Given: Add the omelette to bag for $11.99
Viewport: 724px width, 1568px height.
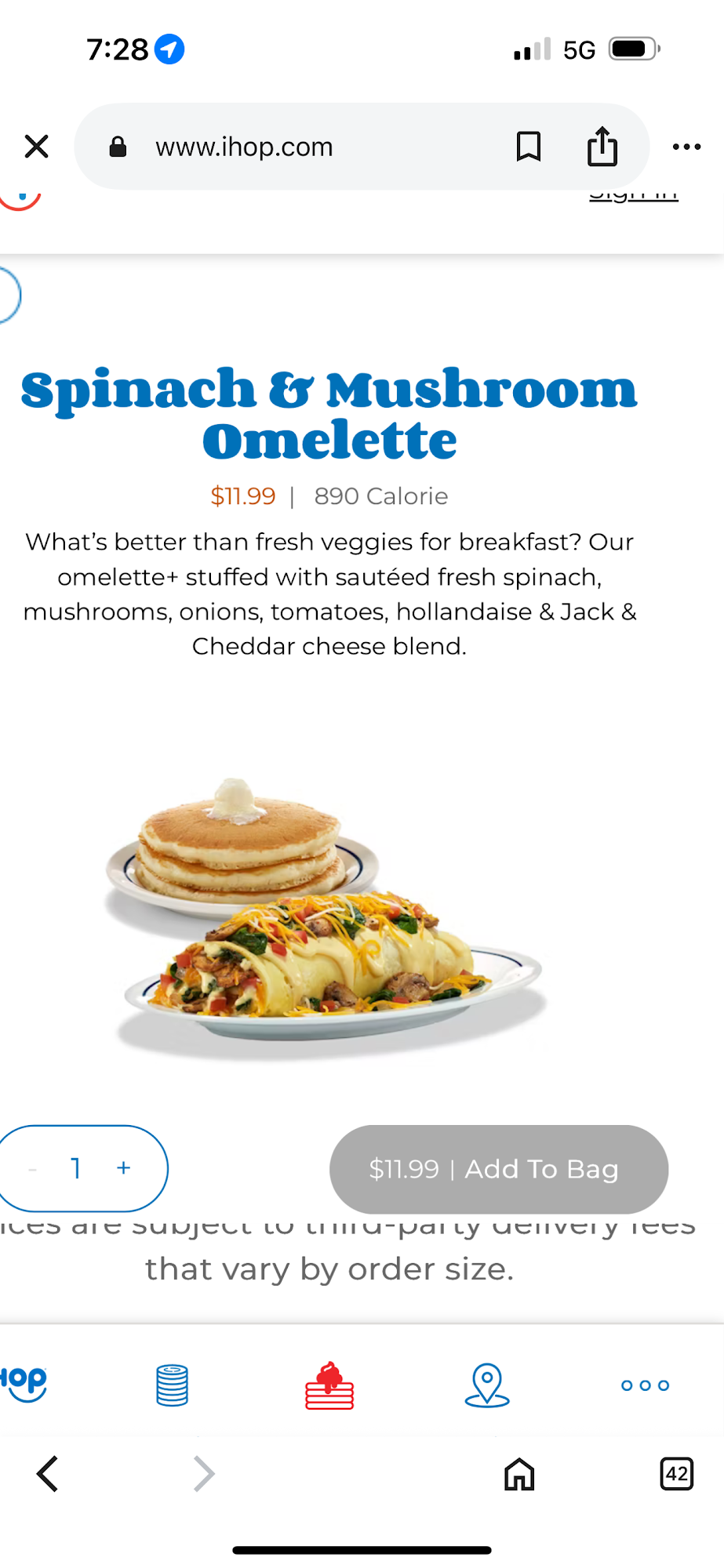Looking at the screenshot, I should coord(498,1169).
